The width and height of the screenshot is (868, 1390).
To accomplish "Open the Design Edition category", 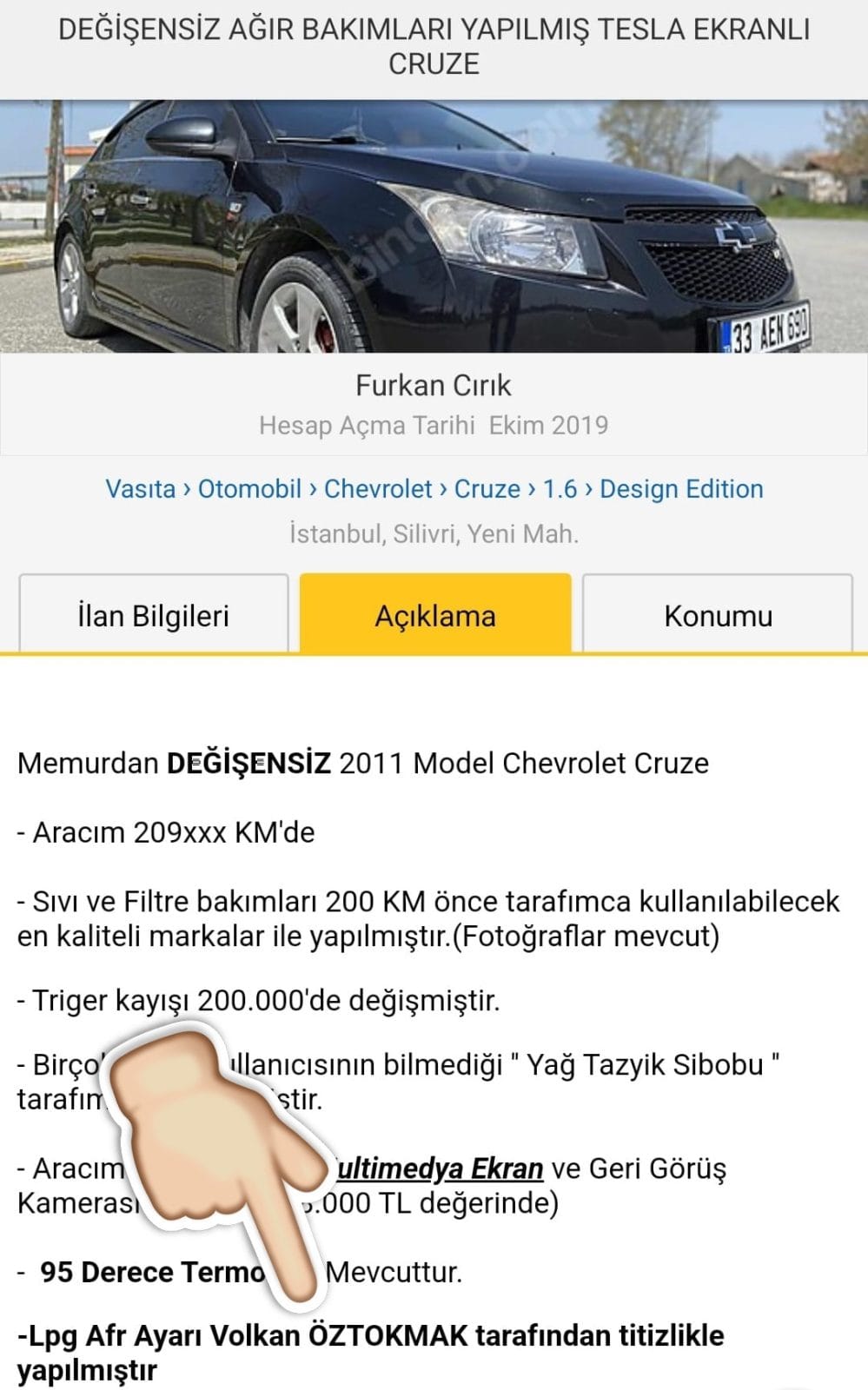I will (x=681, y=489).
